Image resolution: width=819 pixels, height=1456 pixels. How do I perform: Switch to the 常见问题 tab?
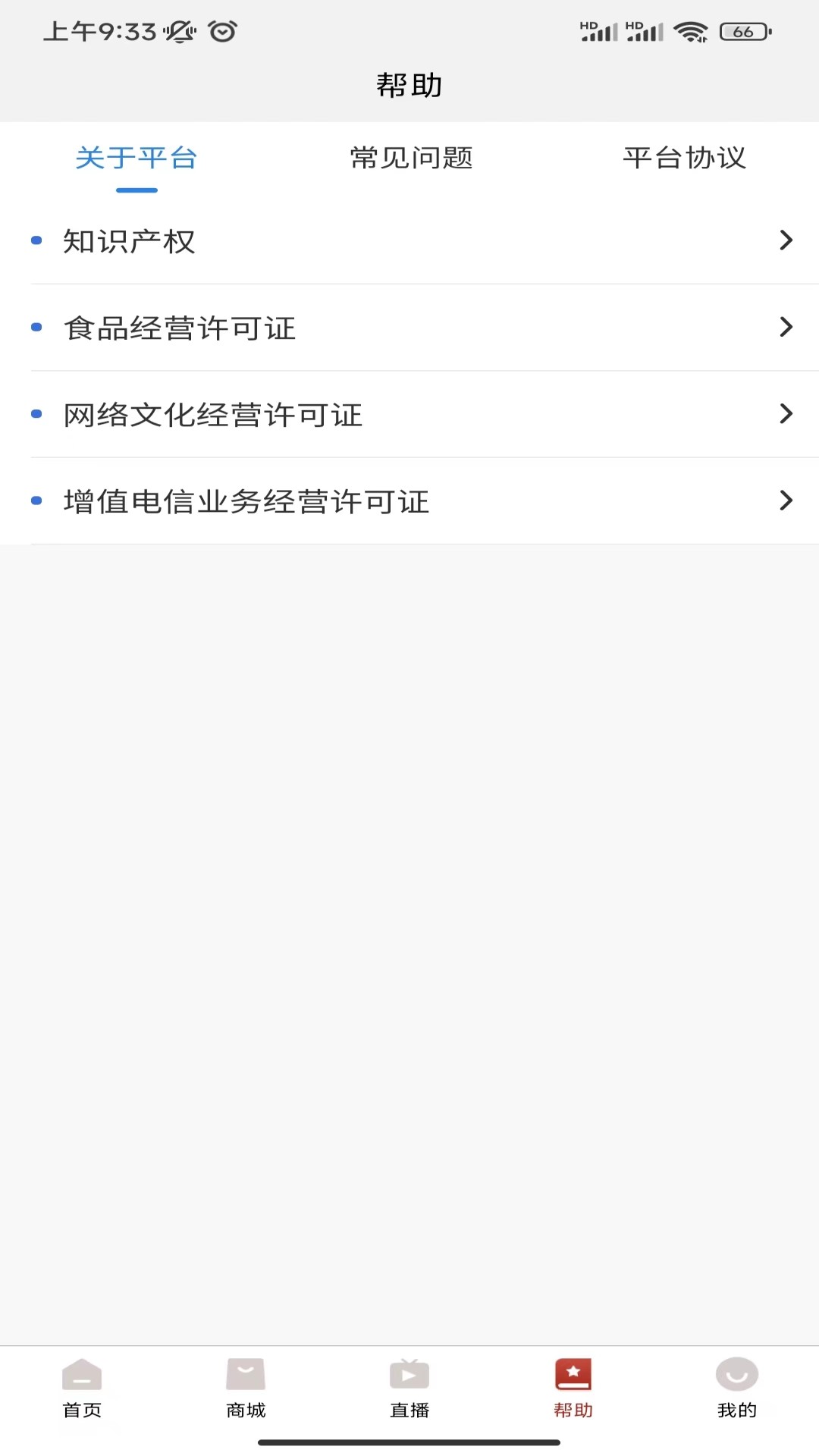[x=411, y=158]
